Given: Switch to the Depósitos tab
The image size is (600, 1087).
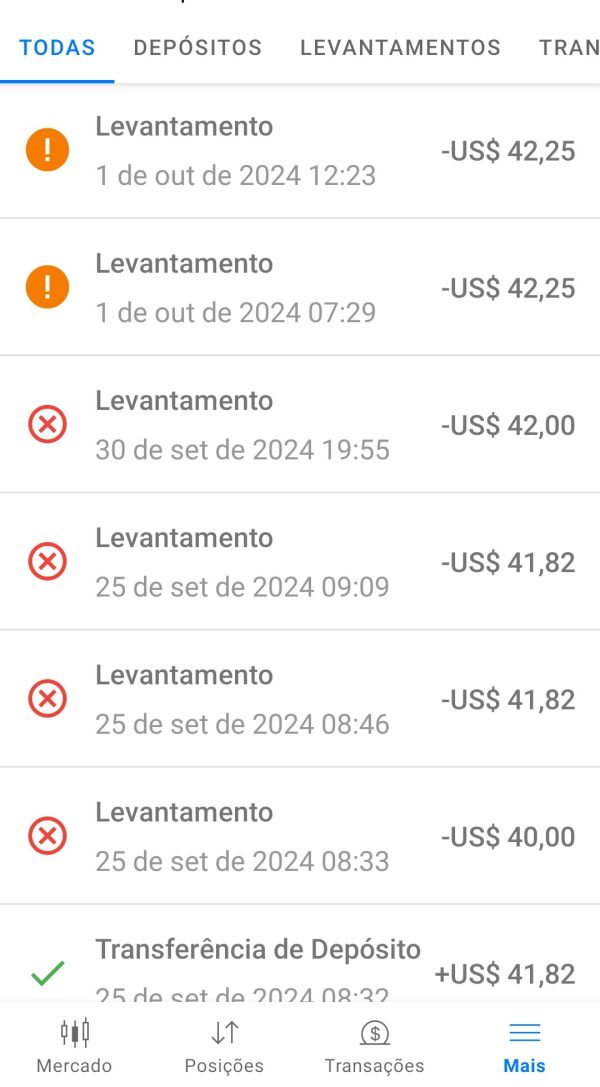Looking at the screenshot, I should pyautogui.click(x=197, y=47).
